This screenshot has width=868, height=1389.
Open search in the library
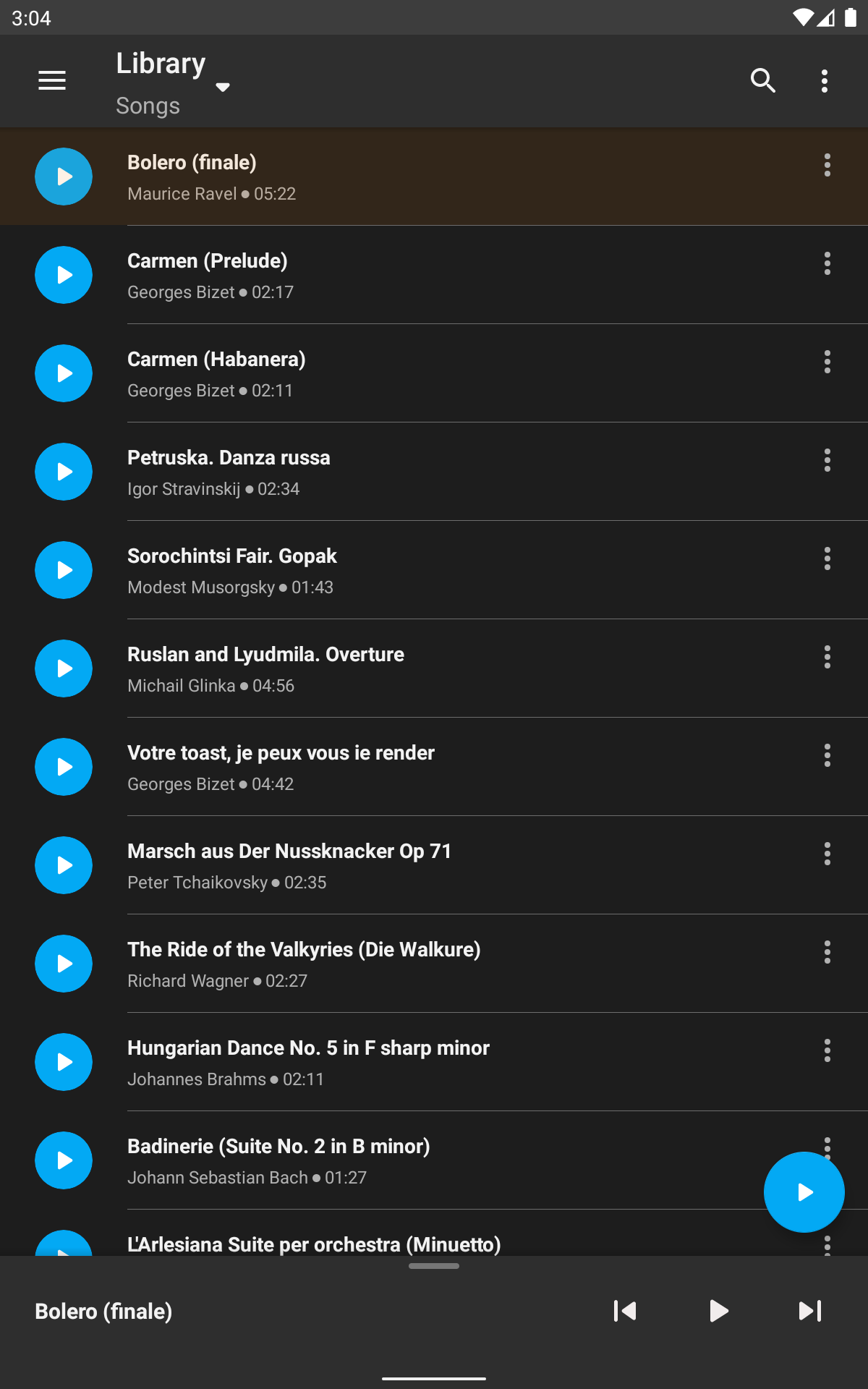[763, 81]
